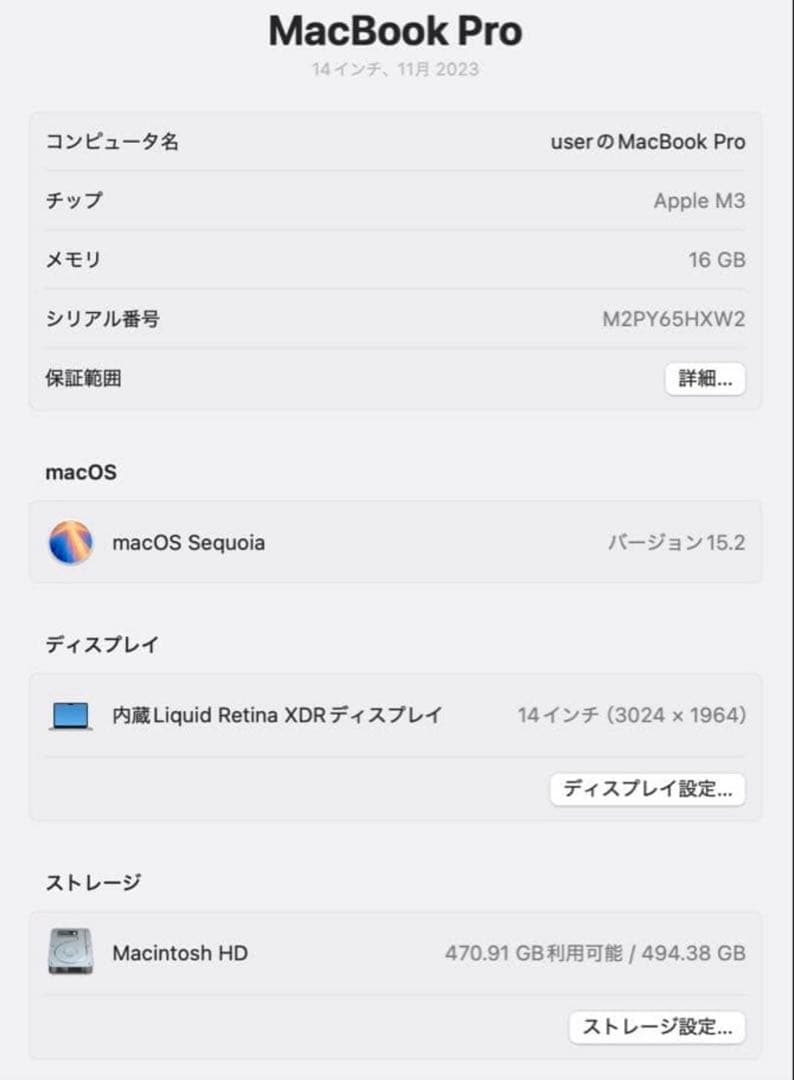Screen dimensions: 794x1080
Task: Click the user の MacBook Pro name
Action: [x=650, y=142]
